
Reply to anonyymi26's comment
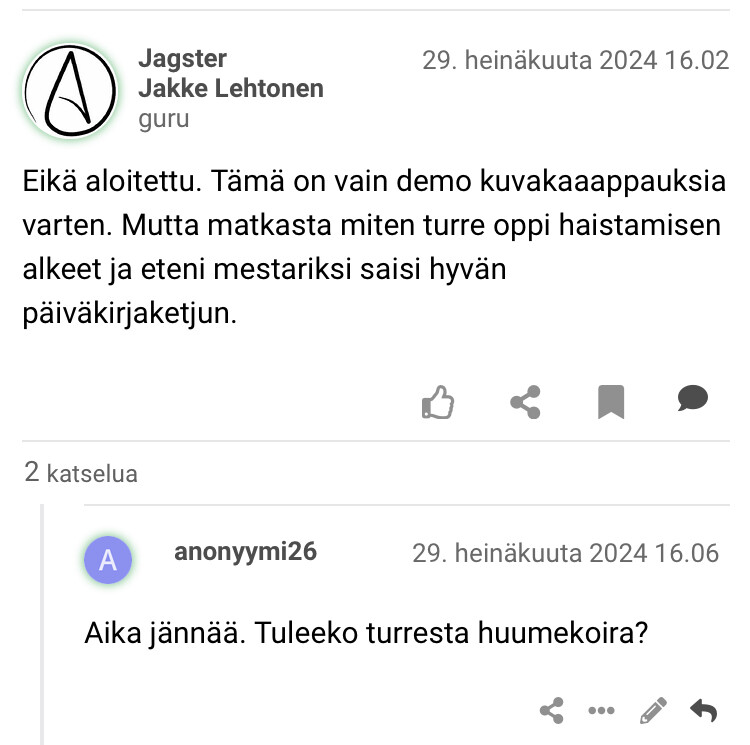coord(704,711)
